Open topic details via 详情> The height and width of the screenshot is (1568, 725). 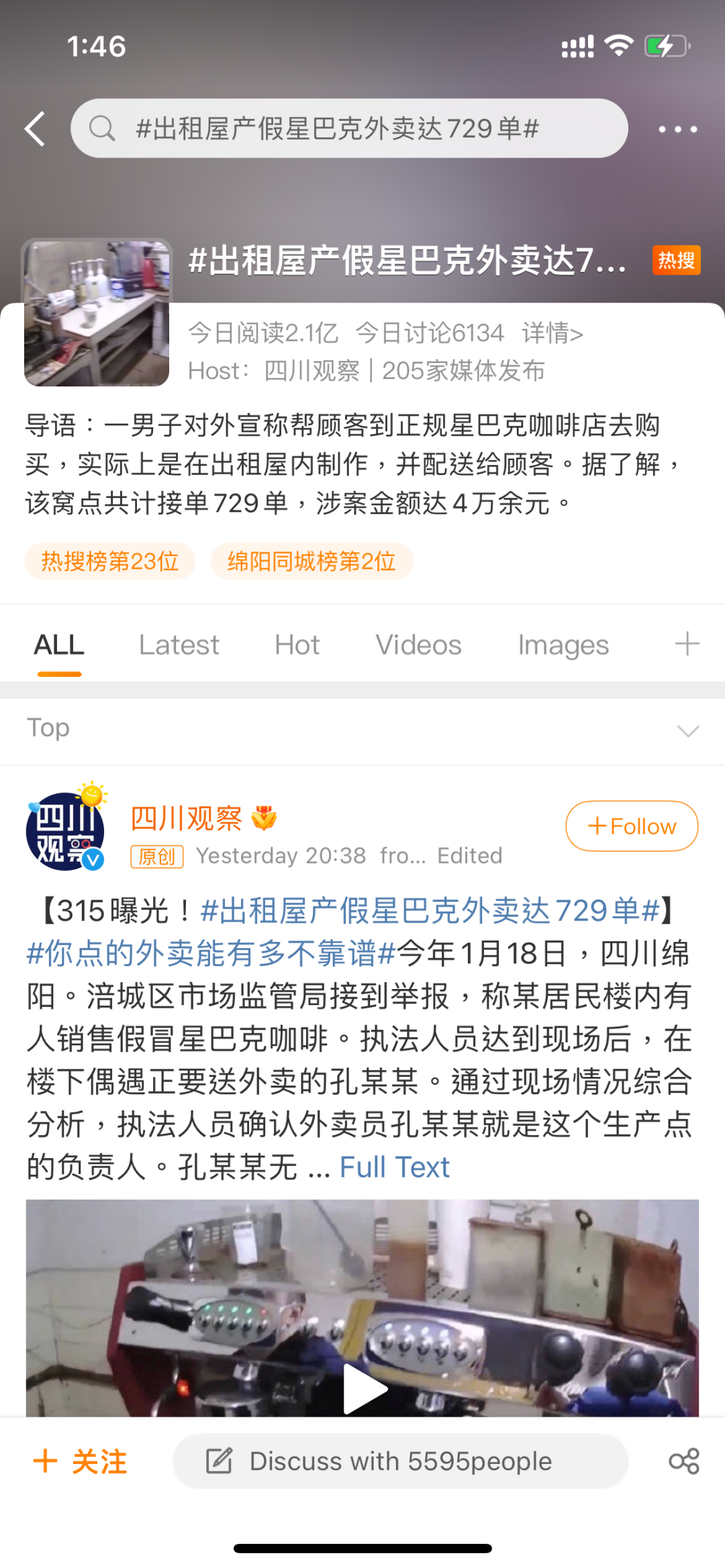552,333
